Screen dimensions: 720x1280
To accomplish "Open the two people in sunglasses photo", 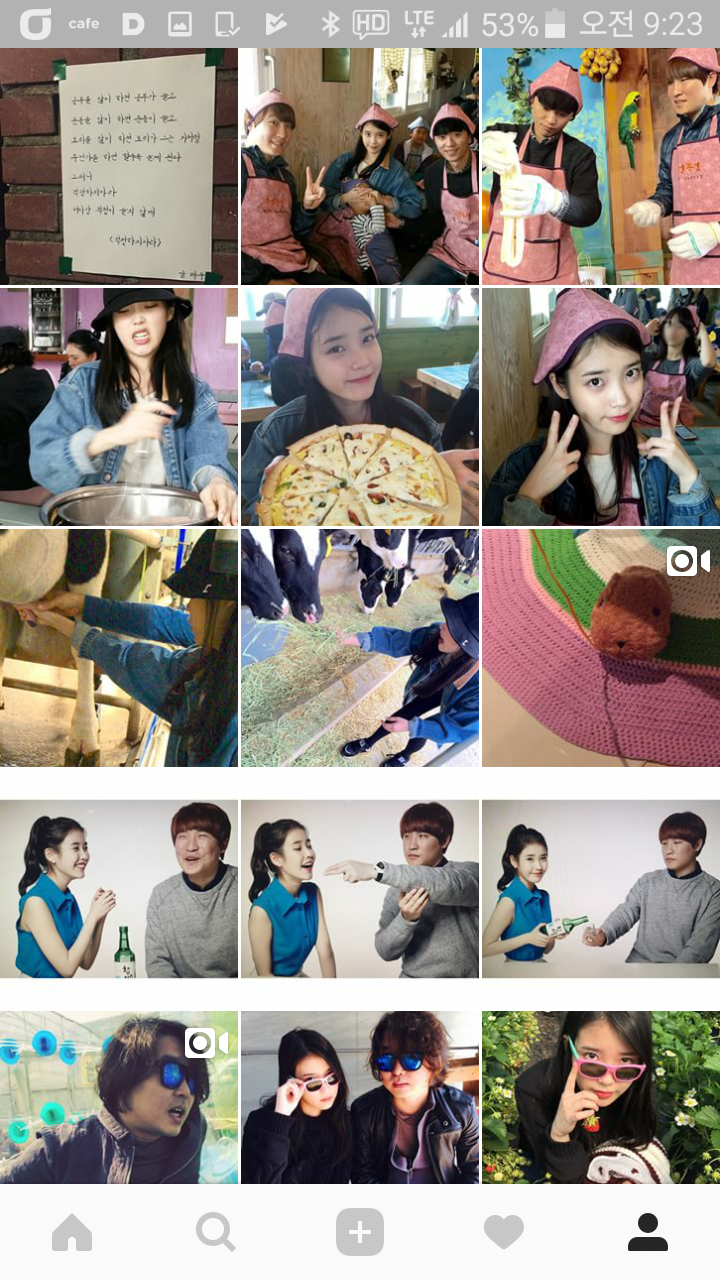I will click(360, 1098).
